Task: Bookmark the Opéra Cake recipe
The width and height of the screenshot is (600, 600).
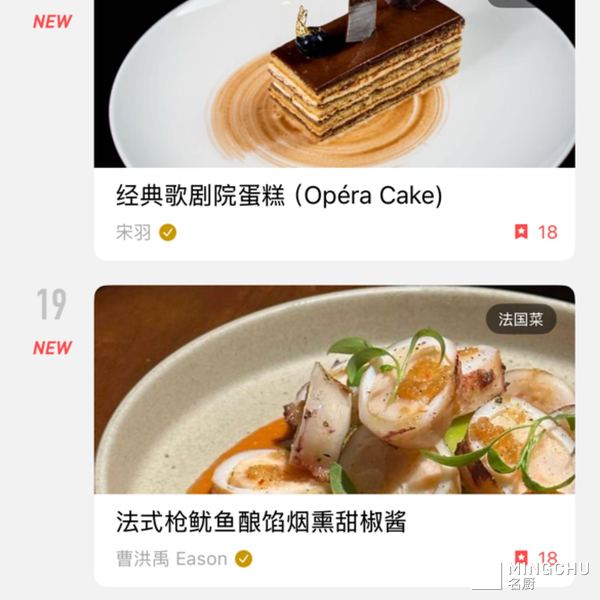Action: (x=521, y=232)
